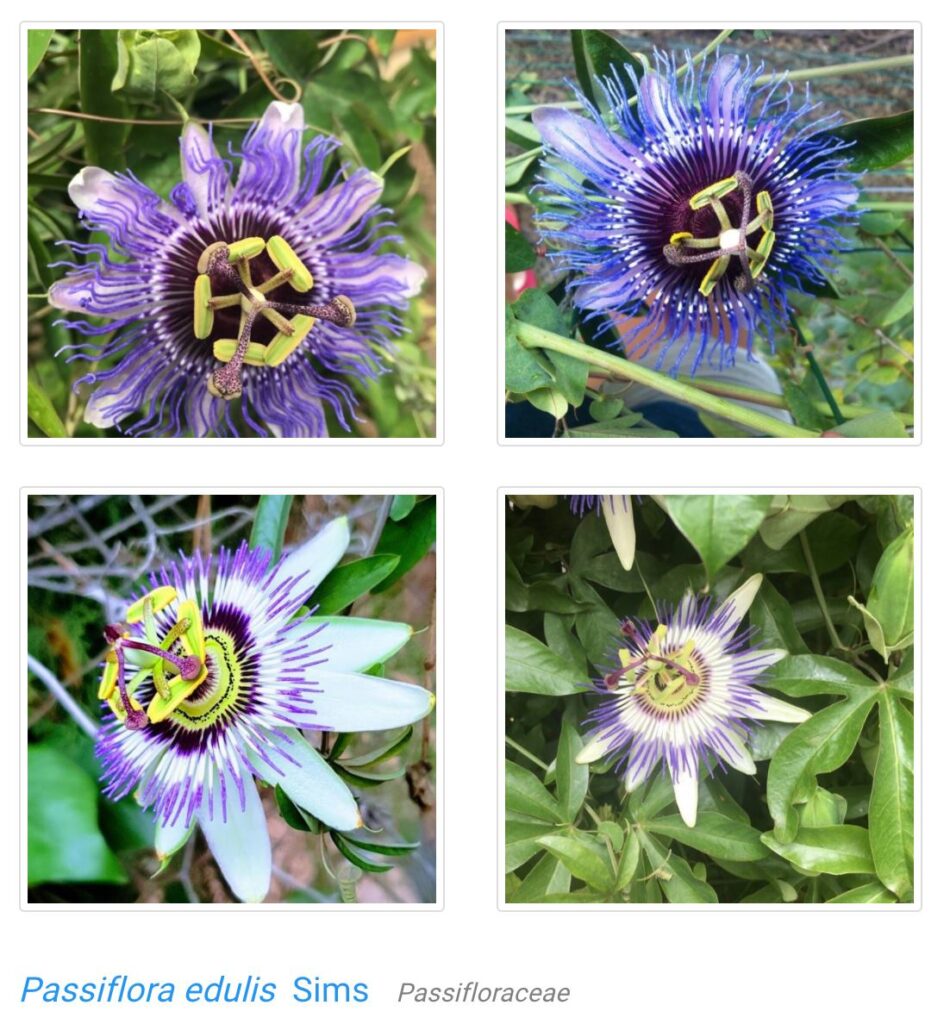Open the Passiflora edulis Sims species link
The image size is (950, 1024).
[x=194, y=990]
